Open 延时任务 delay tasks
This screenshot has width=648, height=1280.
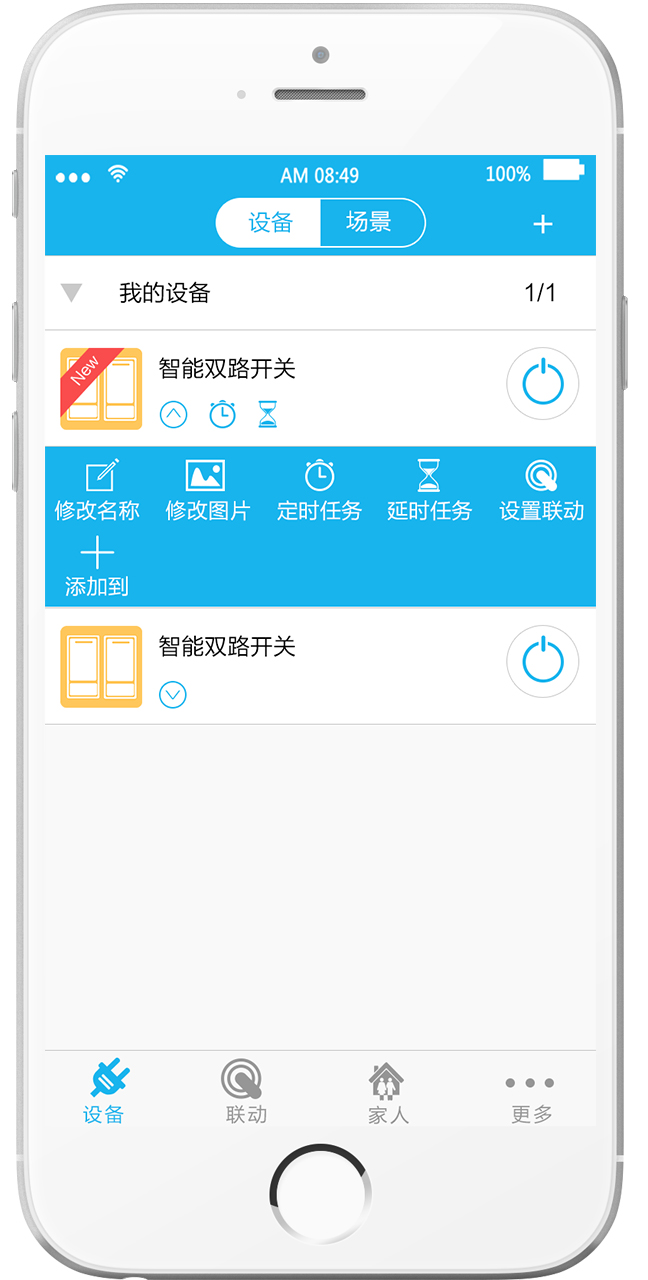click(x=429, y=490)
